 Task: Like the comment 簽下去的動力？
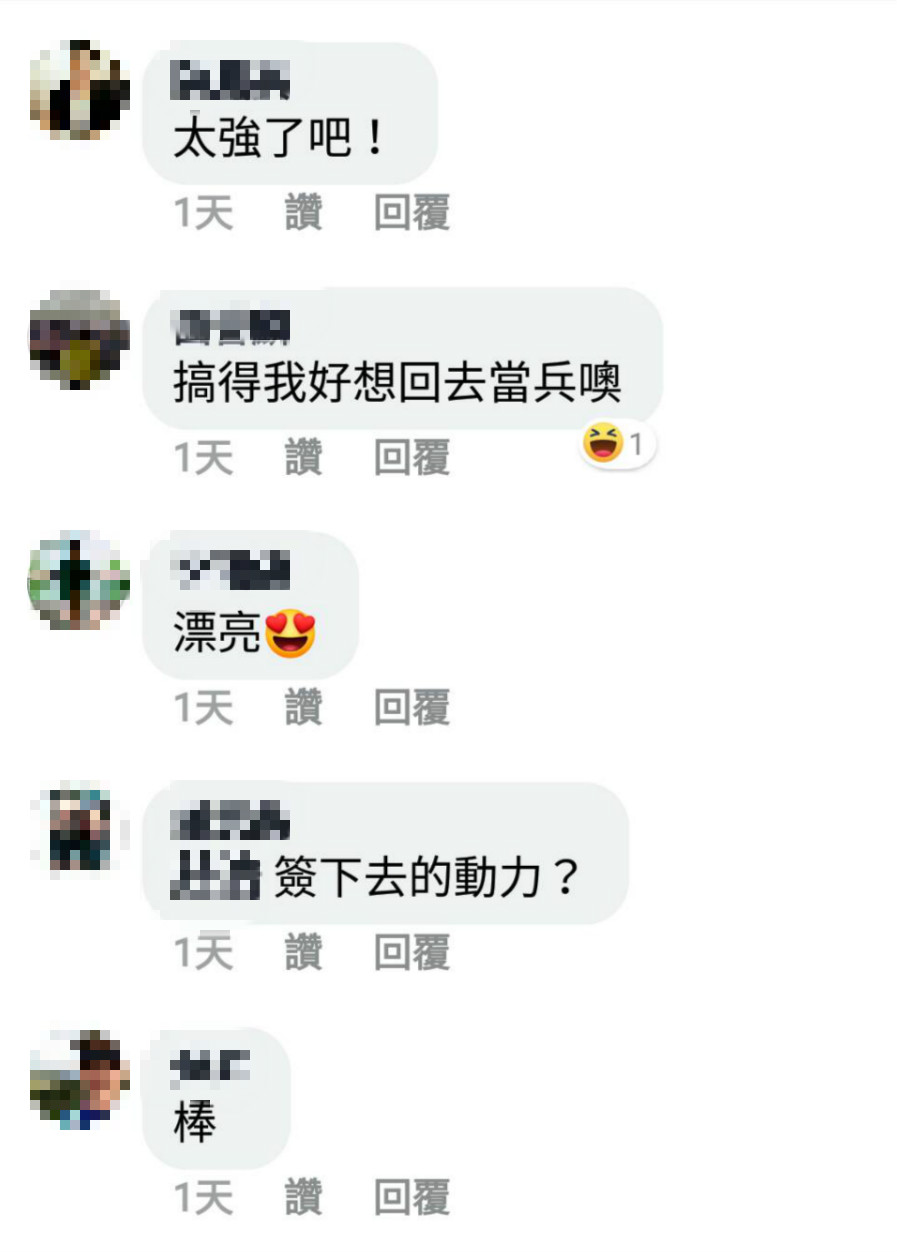pyautogui.click(x=303, y=952)
